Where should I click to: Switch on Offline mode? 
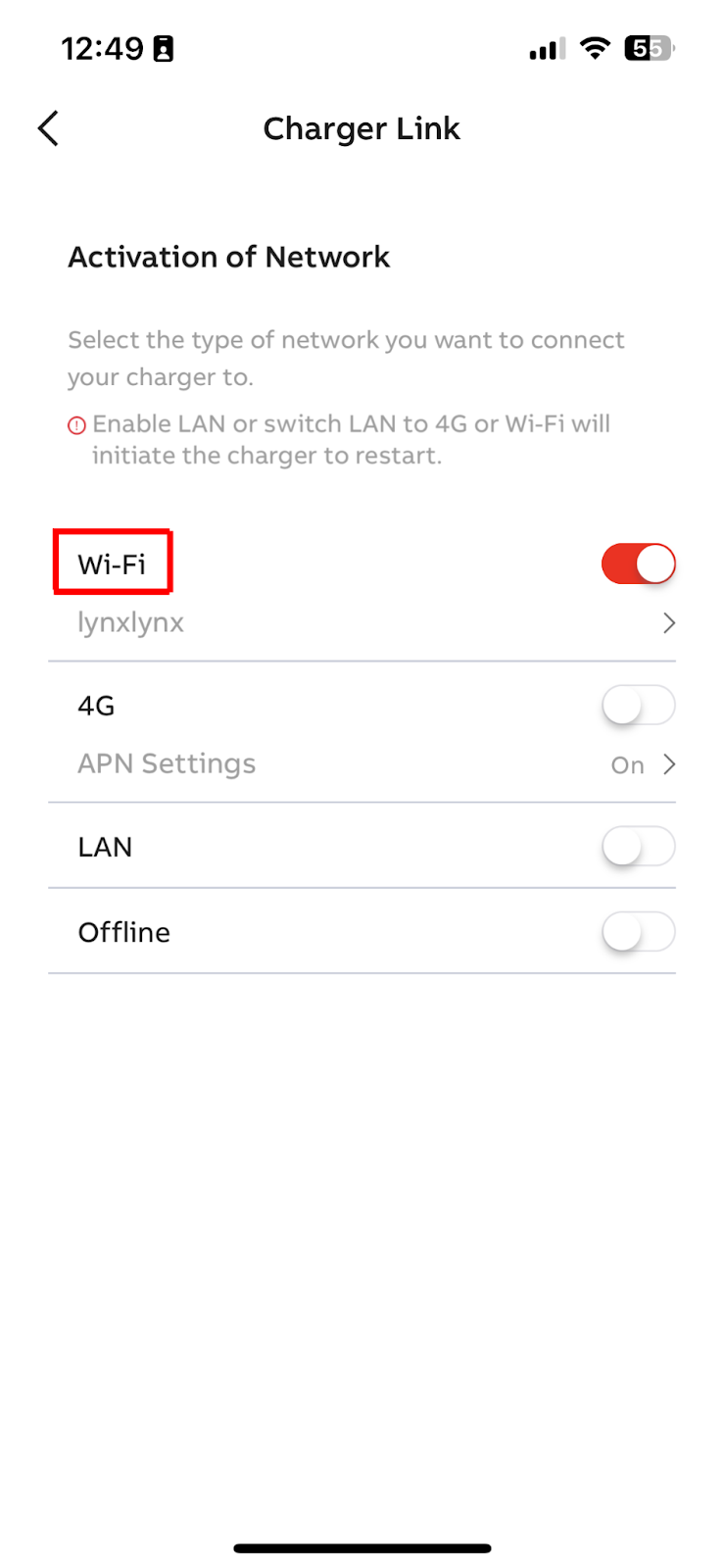click(x=638, y=932)
